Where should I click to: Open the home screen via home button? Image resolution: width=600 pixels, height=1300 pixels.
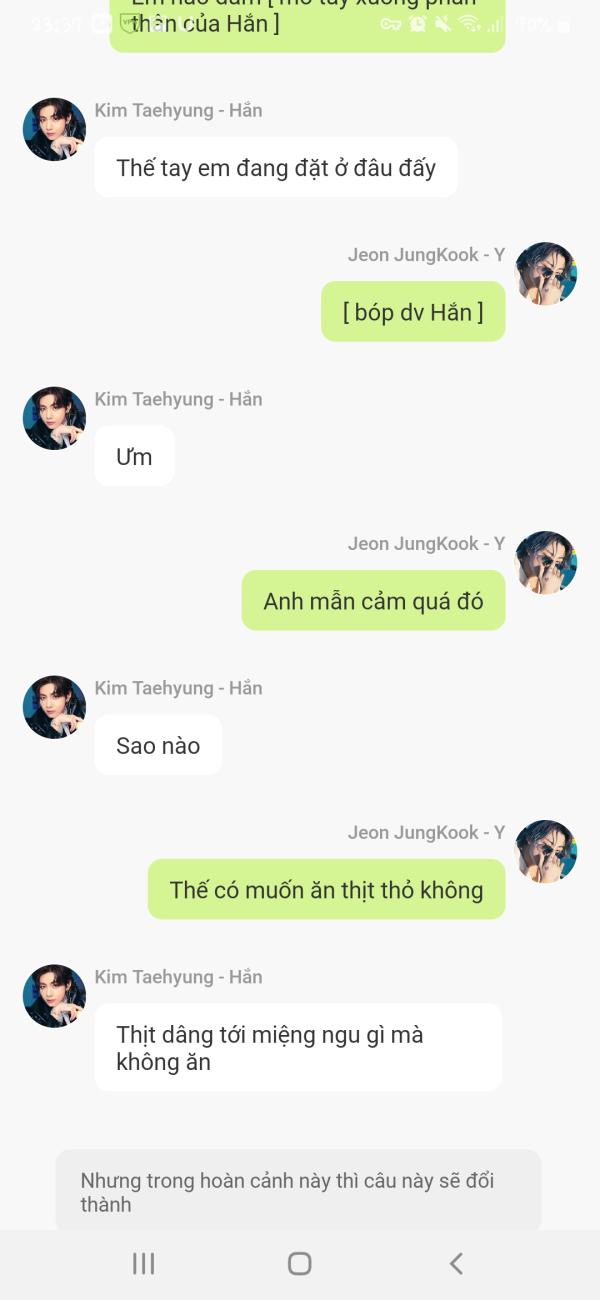299,1263
